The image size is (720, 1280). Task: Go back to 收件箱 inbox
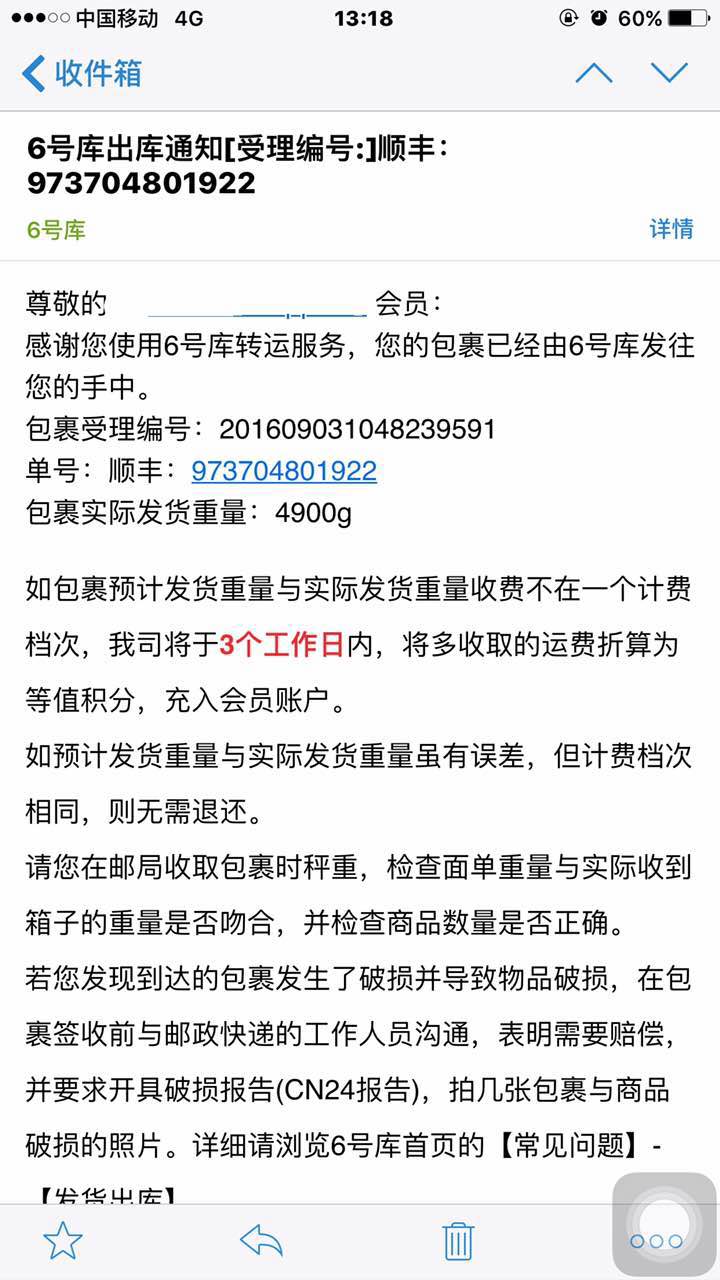tap(82, 73)
